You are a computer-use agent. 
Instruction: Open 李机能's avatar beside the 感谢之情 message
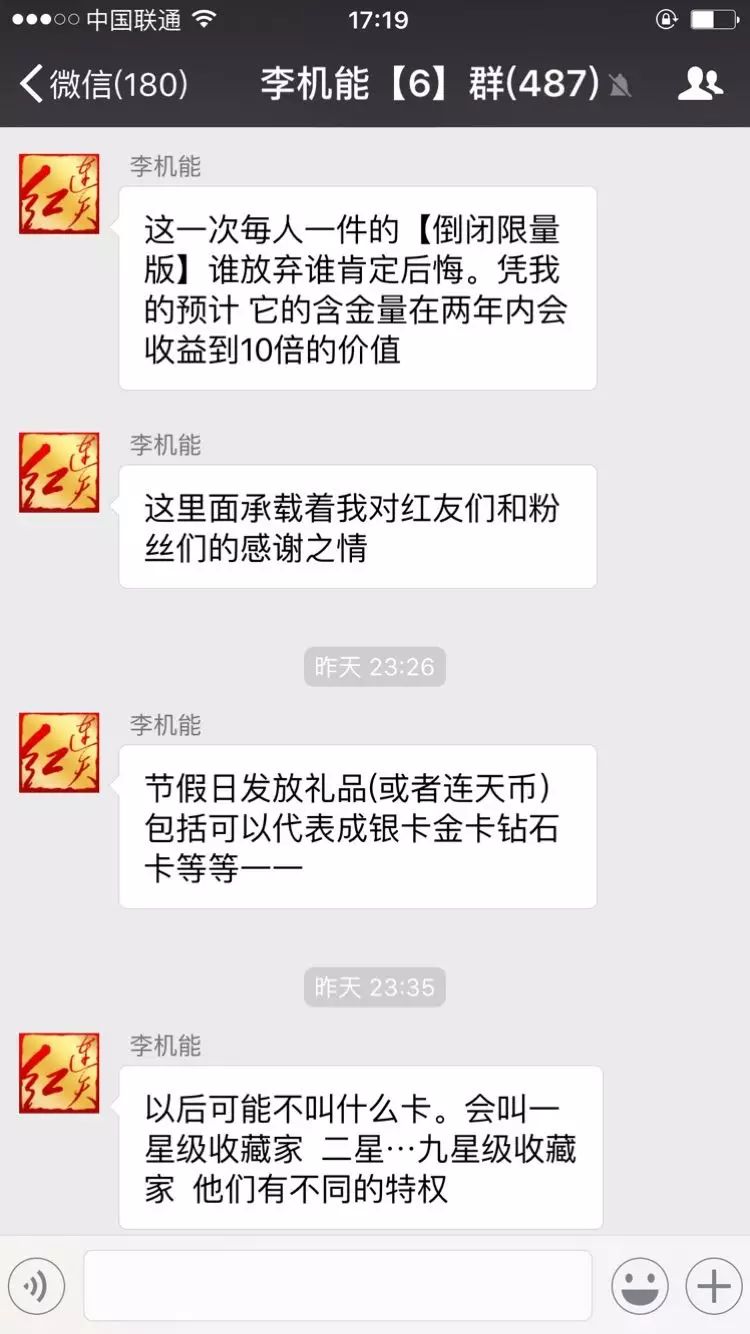59,473
